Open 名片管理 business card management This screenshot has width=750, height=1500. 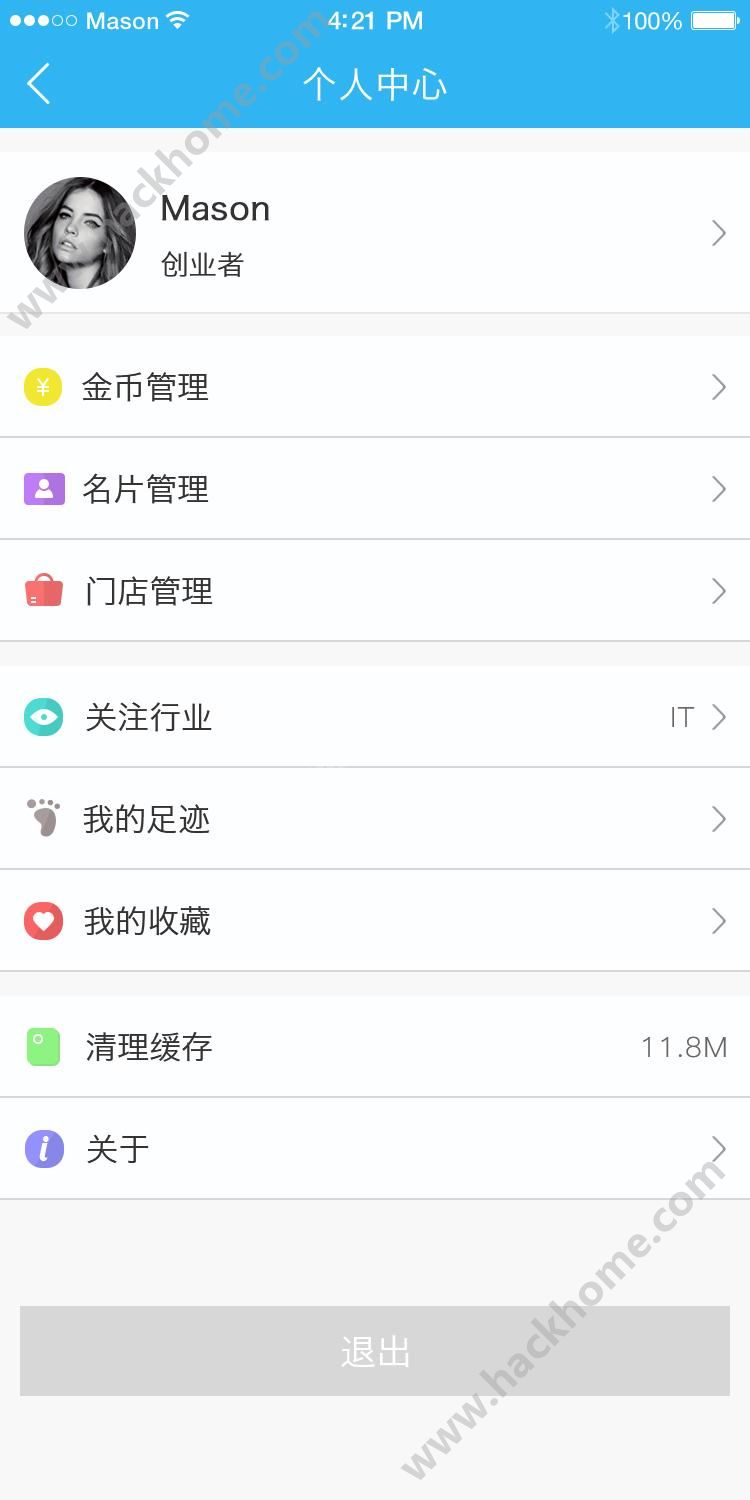pos(375,489)
